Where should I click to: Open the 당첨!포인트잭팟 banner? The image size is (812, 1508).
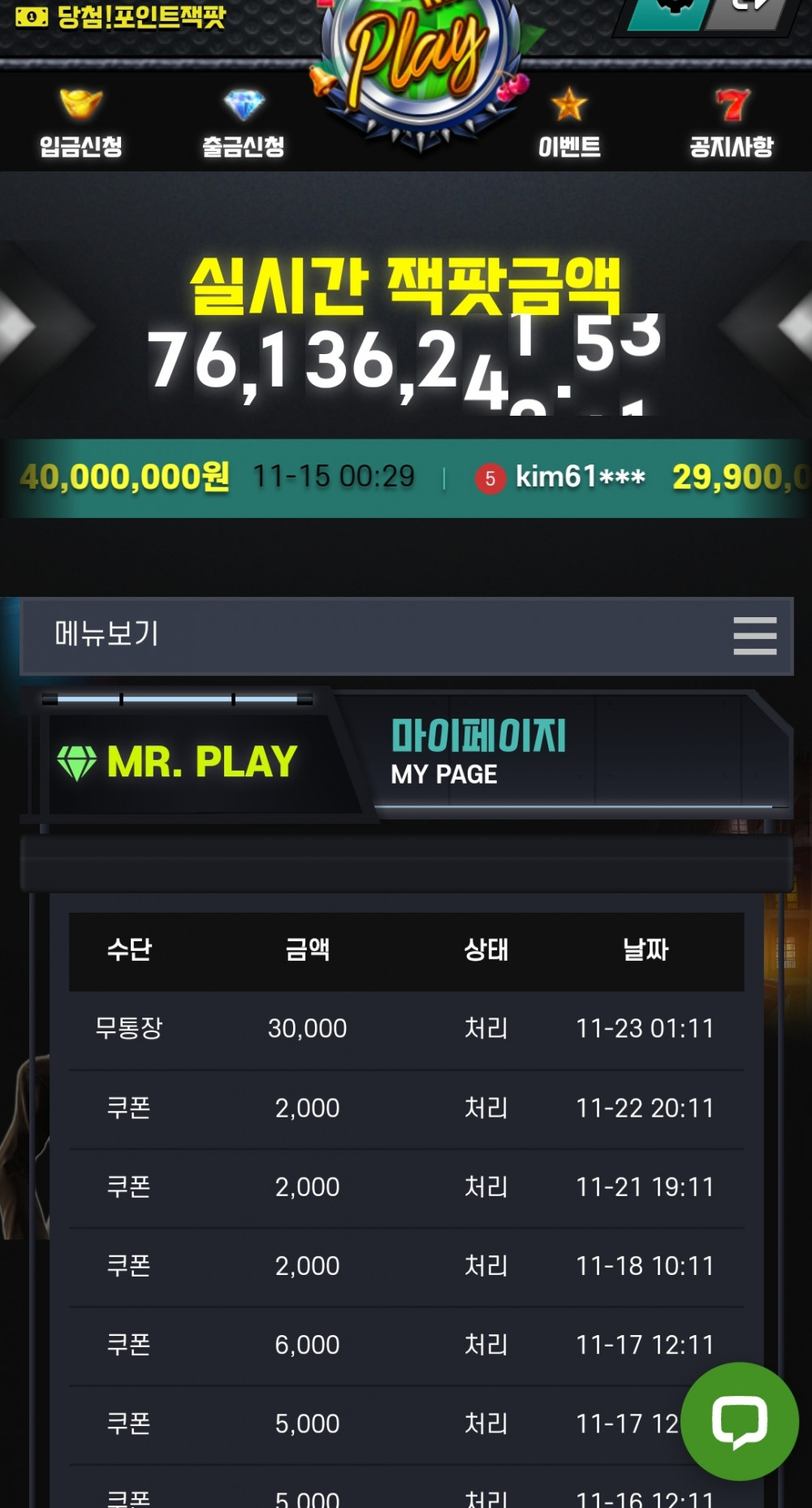[x=122, y=16]
